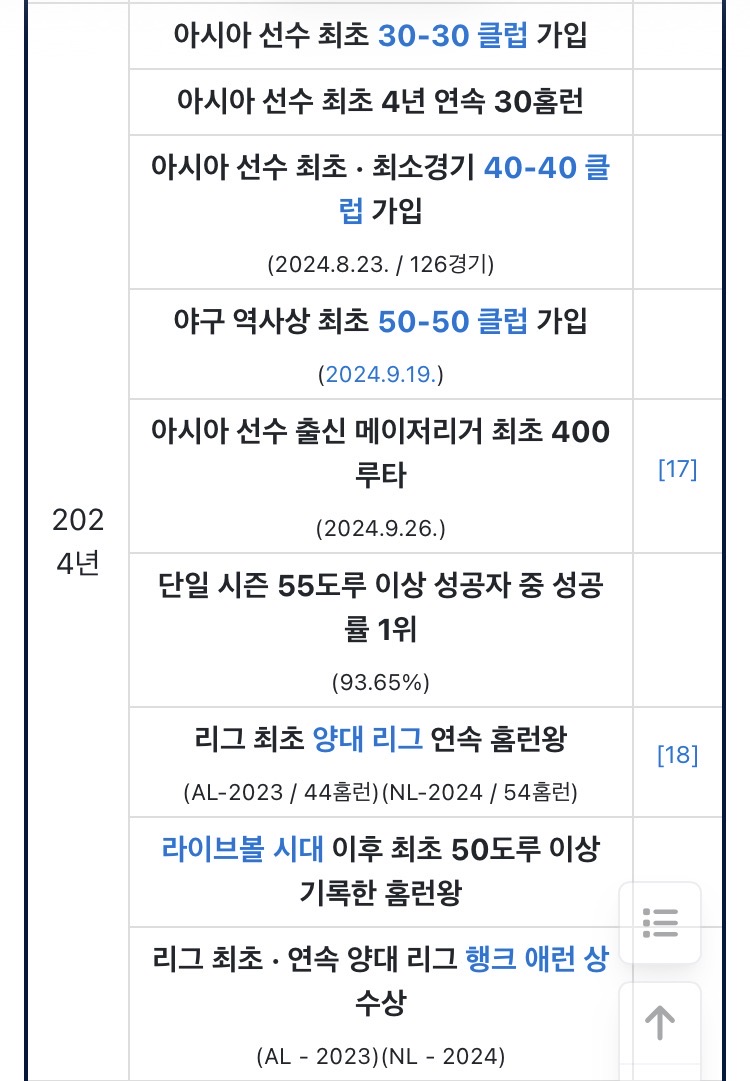Open footnote [18]
Viewport: 750px width, 1081px height.
click(678, 755)
